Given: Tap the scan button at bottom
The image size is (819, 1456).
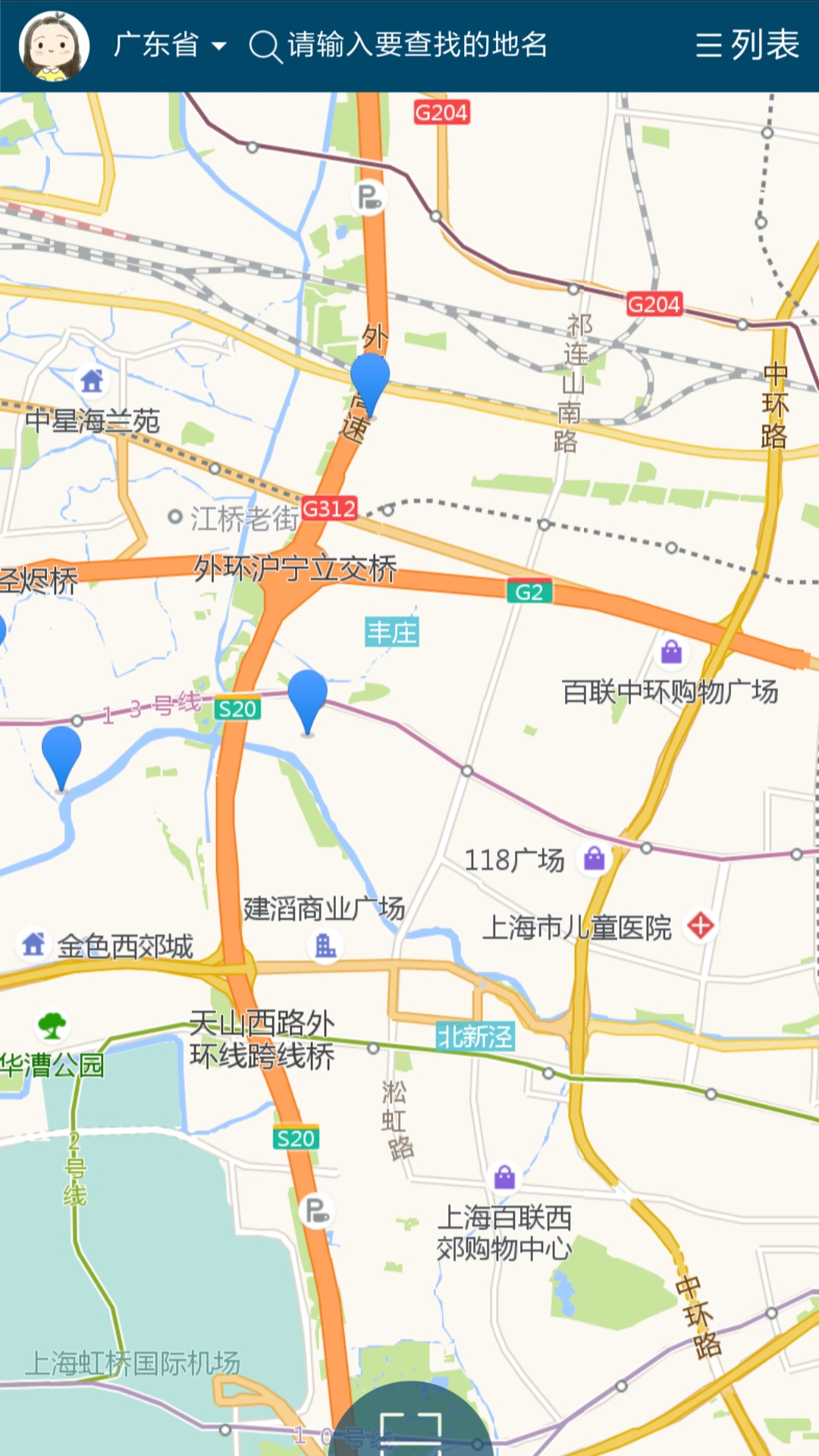Looking at the screenshot, I should (x=410, y=1429).
